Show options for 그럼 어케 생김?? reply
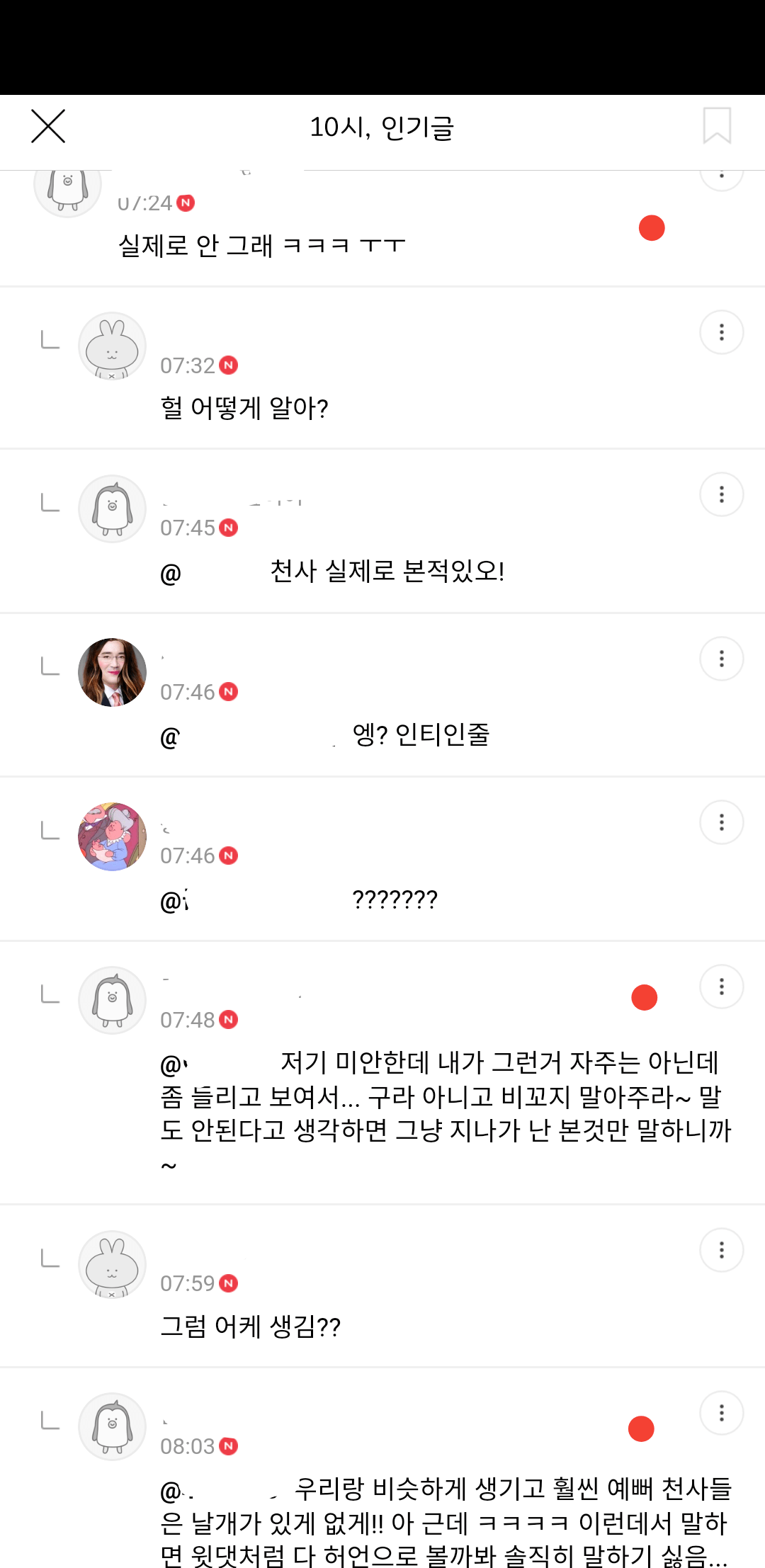This screenshot has height=1568, width=765. tap(721, 1250)
